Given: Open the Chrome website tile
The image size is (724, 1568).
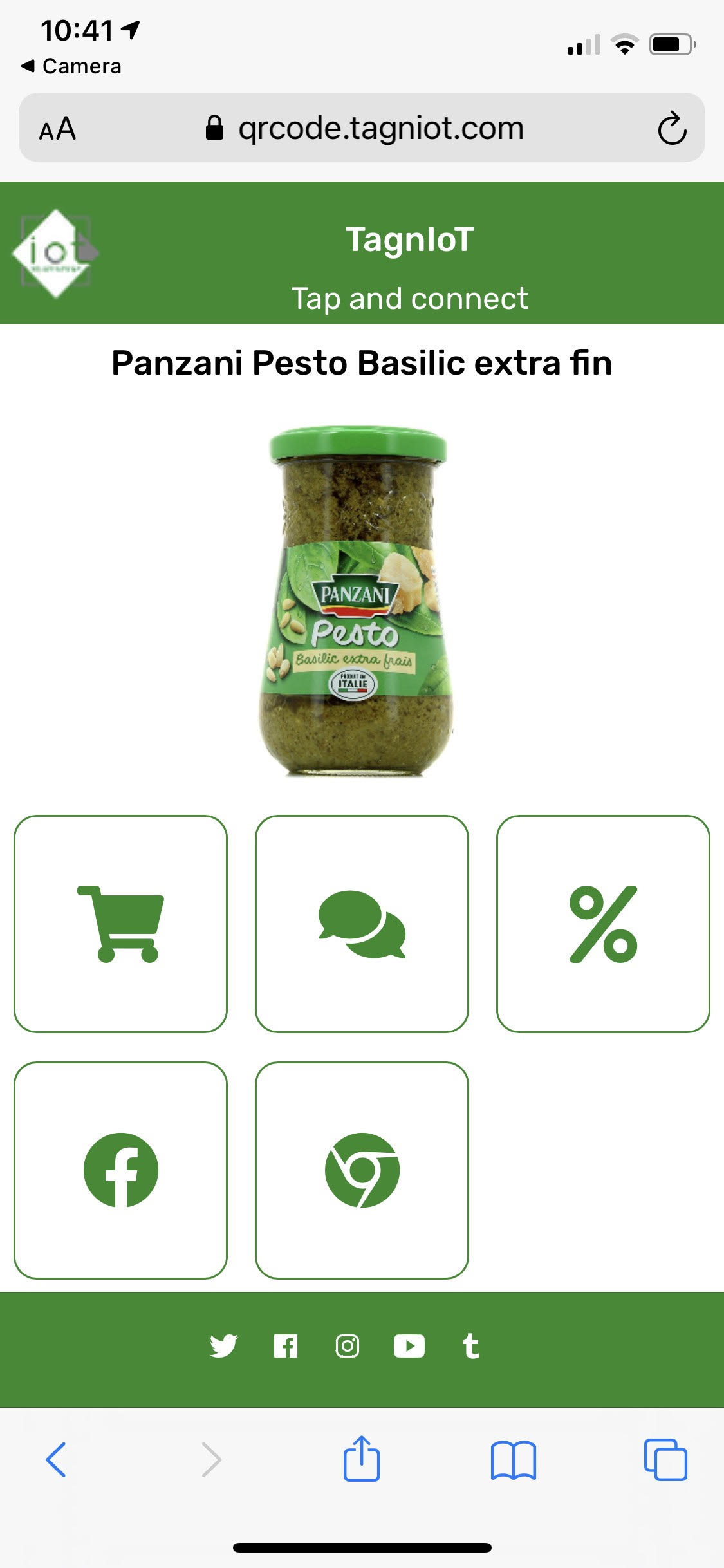Looking at the screenshot, I should point(362,1170).
